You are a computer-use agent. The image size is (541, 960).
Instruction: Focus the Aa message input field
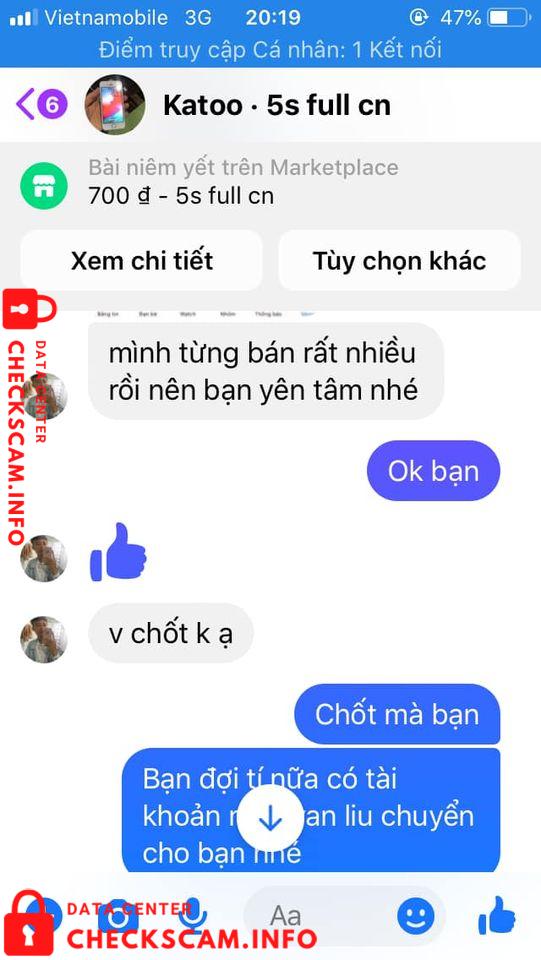tap(318, 917)
